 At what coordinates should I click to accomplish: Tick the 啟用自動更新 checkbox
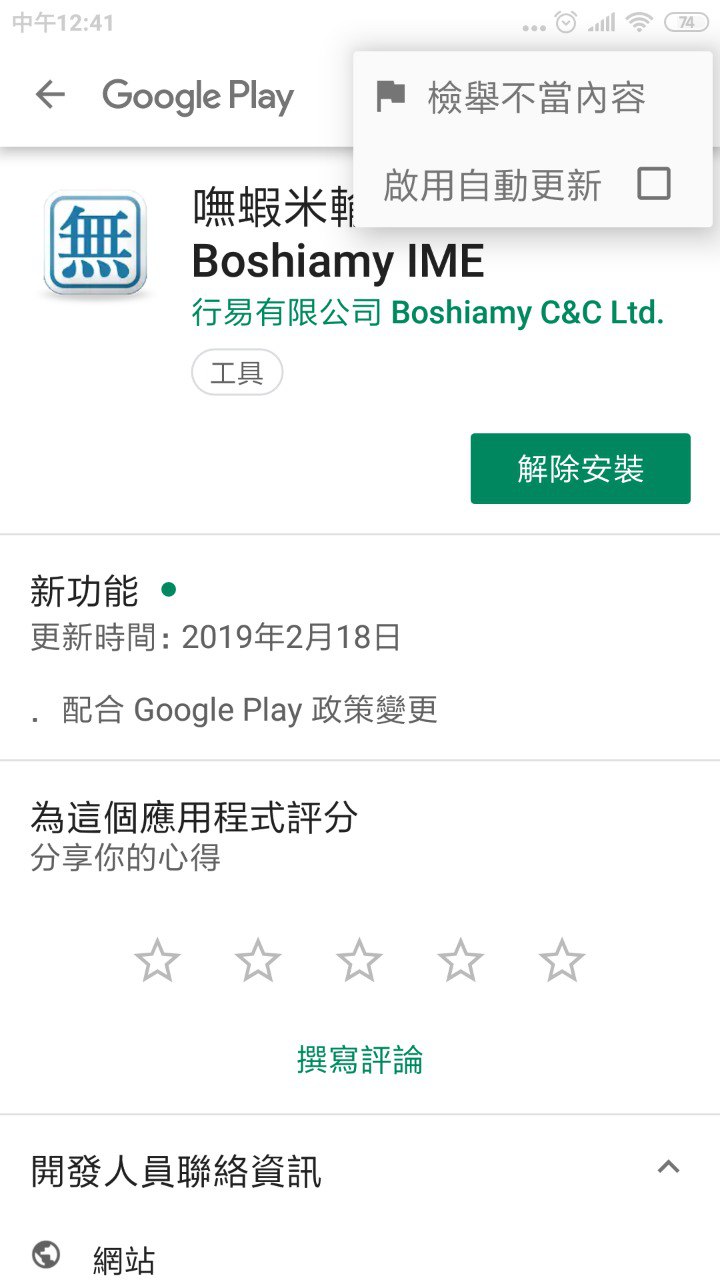[653, 184]
